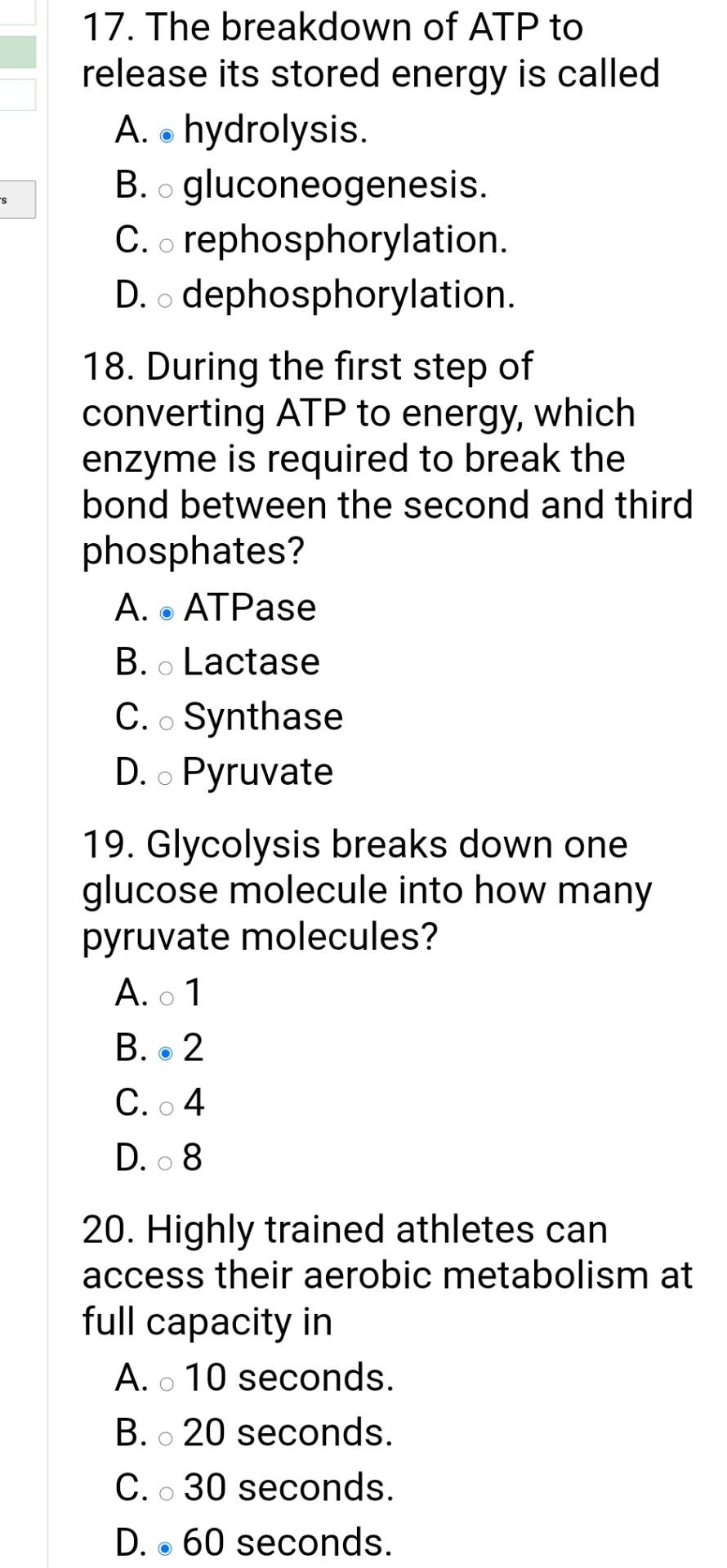Select option 4 for question 19

[x=167, y=1107]
